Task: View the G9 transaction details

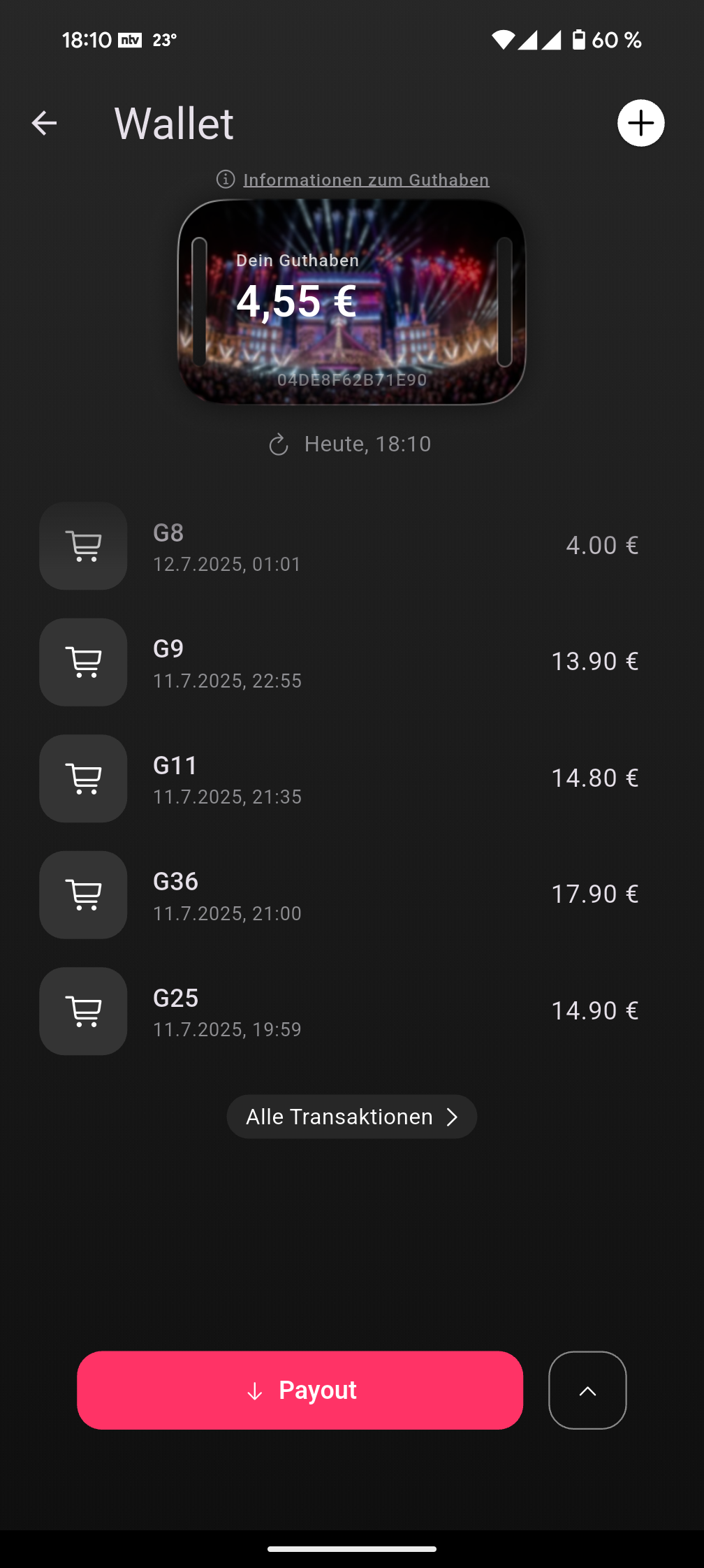Action: pos(339,662)
